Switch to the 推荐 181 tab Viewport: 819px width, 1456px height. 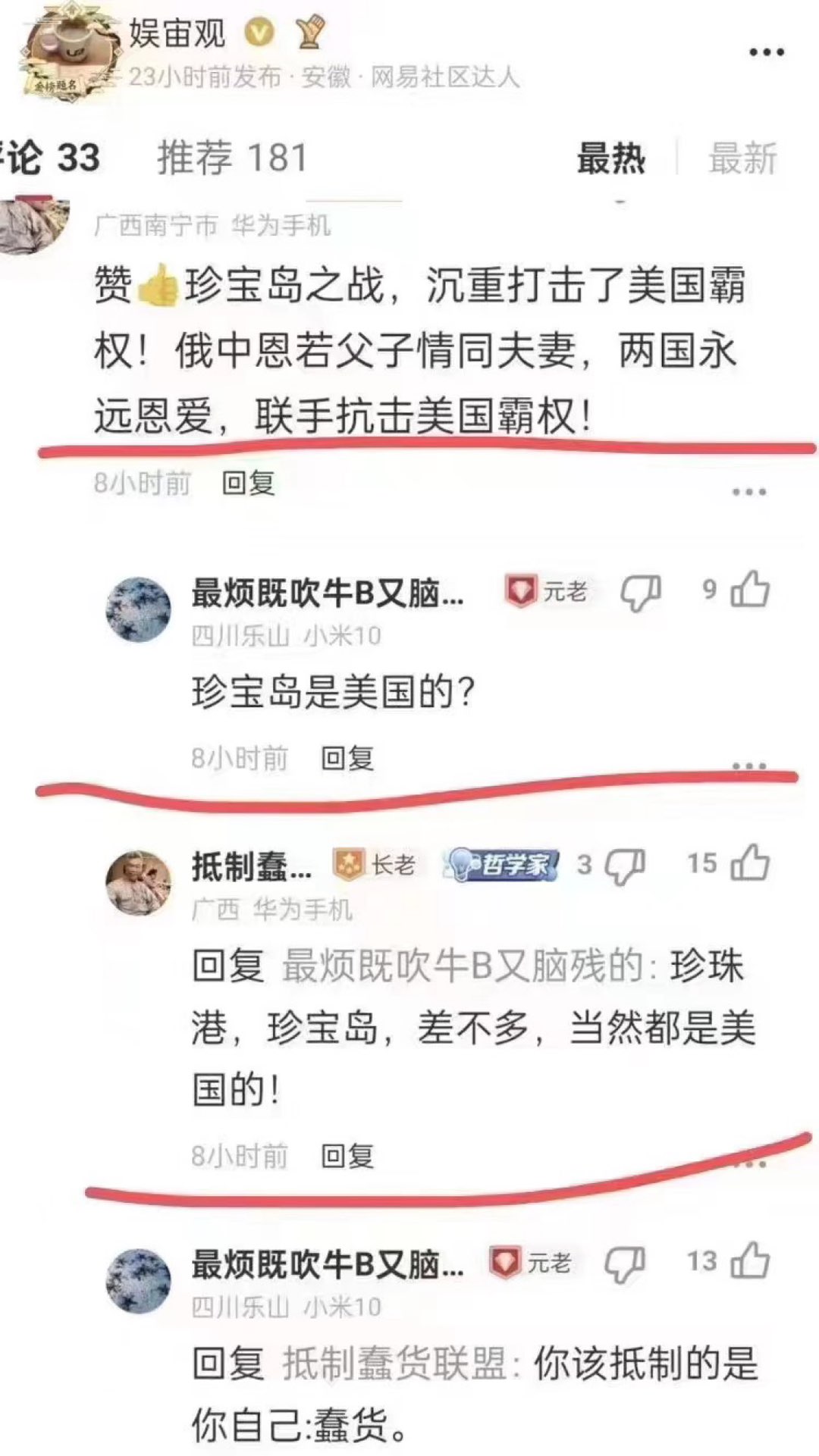[x=232, y=158]
